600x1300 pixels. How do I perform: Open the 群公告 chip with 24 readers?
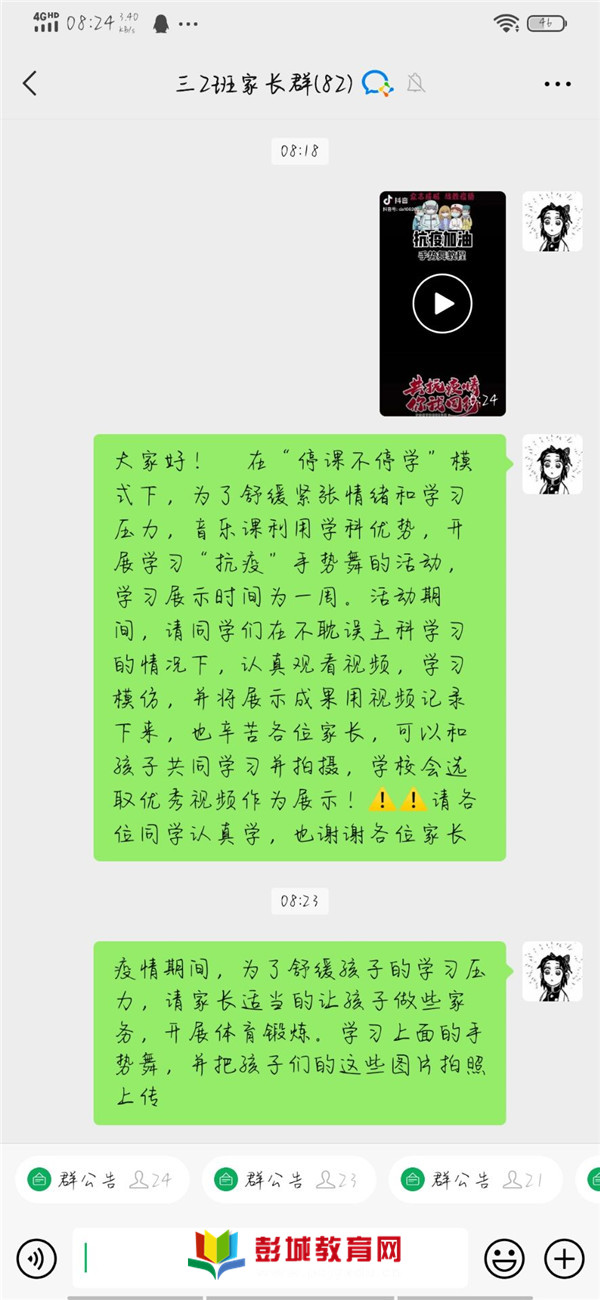[x=103, y=1180]
